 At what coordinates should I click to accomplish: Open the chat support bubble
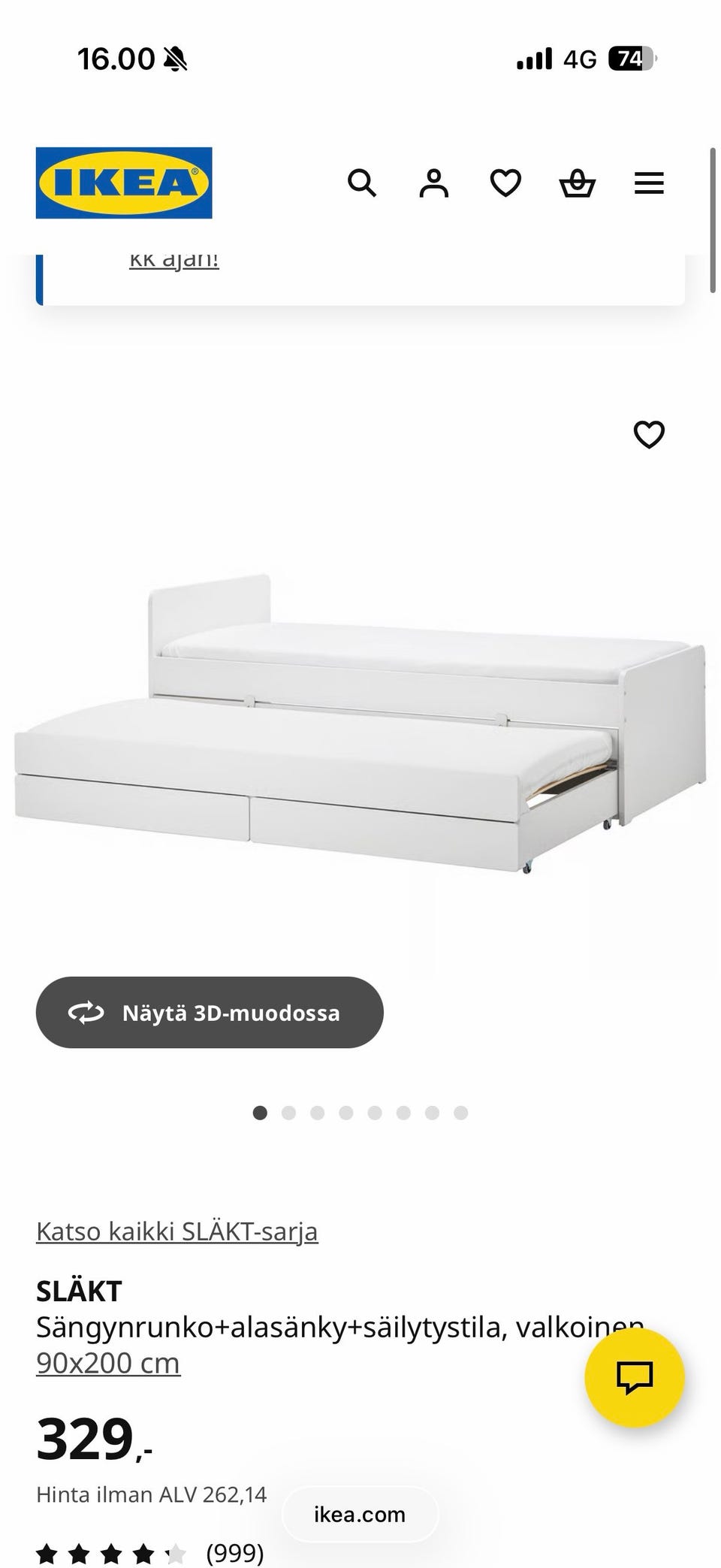(635, 1377)
